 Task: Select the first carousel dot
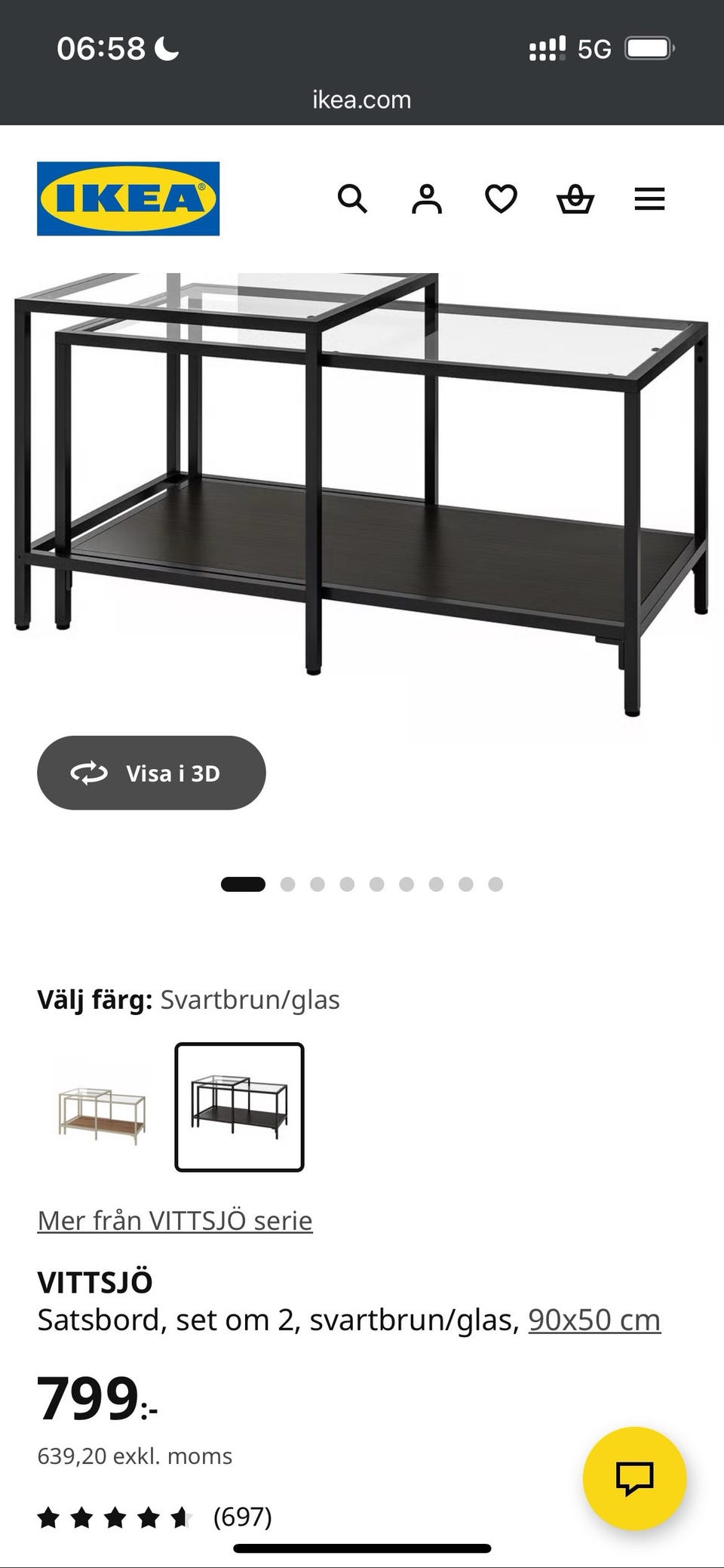point(242,883)
